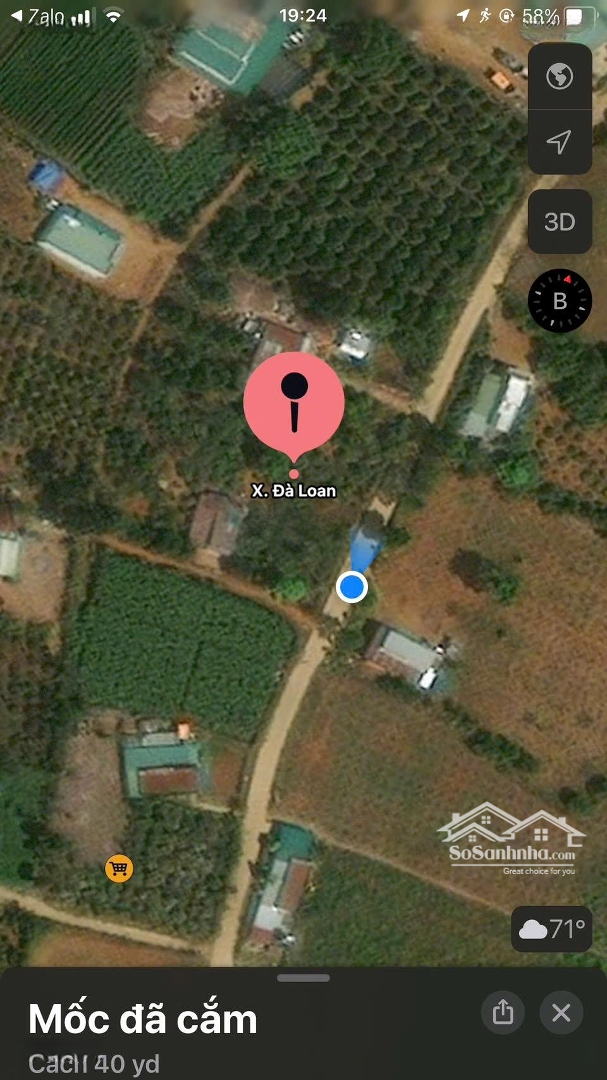Open the map mode globe button
607x1080 pixels.
tap(559, 76)
